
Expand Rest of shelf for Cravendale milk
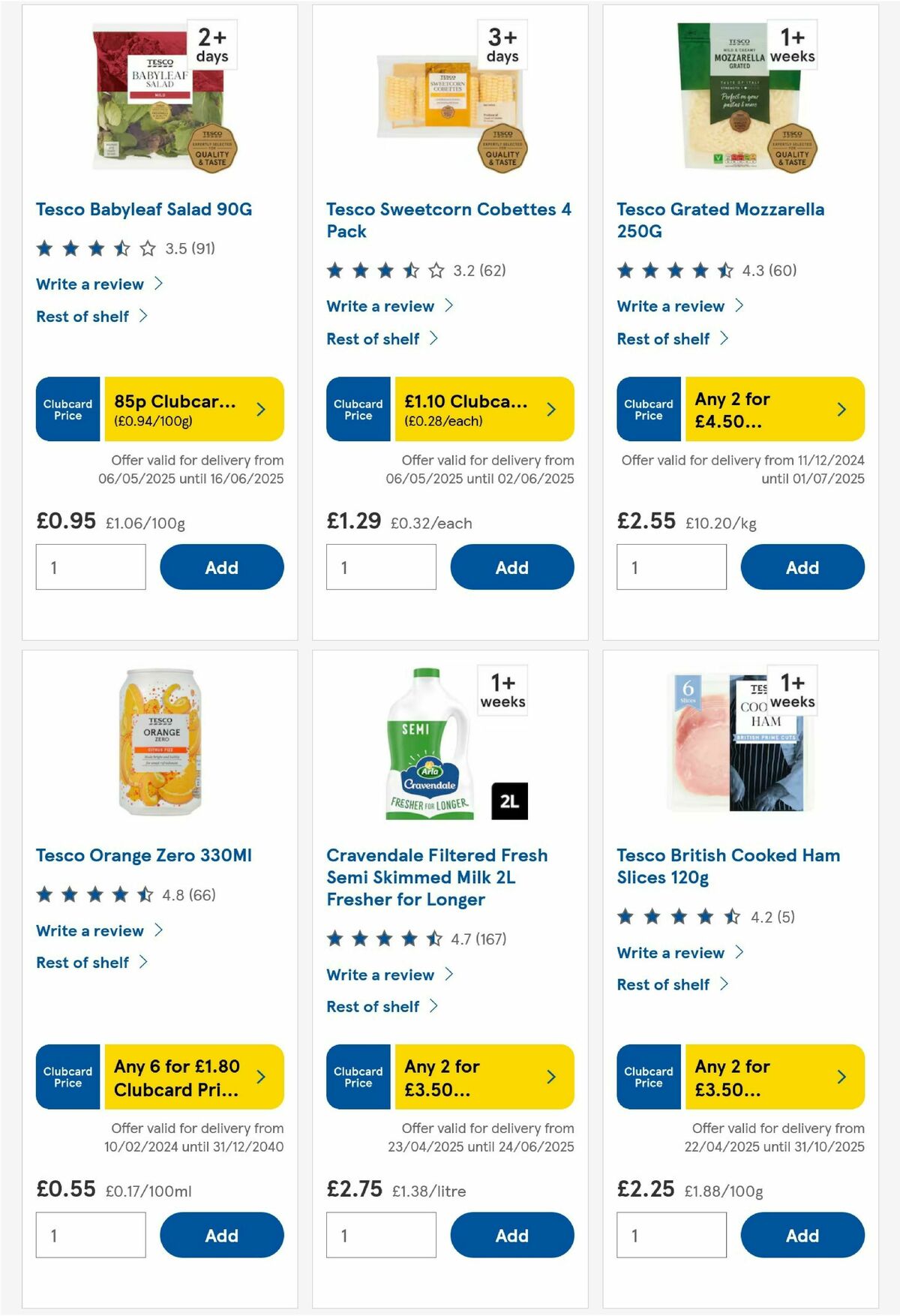point(375,1006)
